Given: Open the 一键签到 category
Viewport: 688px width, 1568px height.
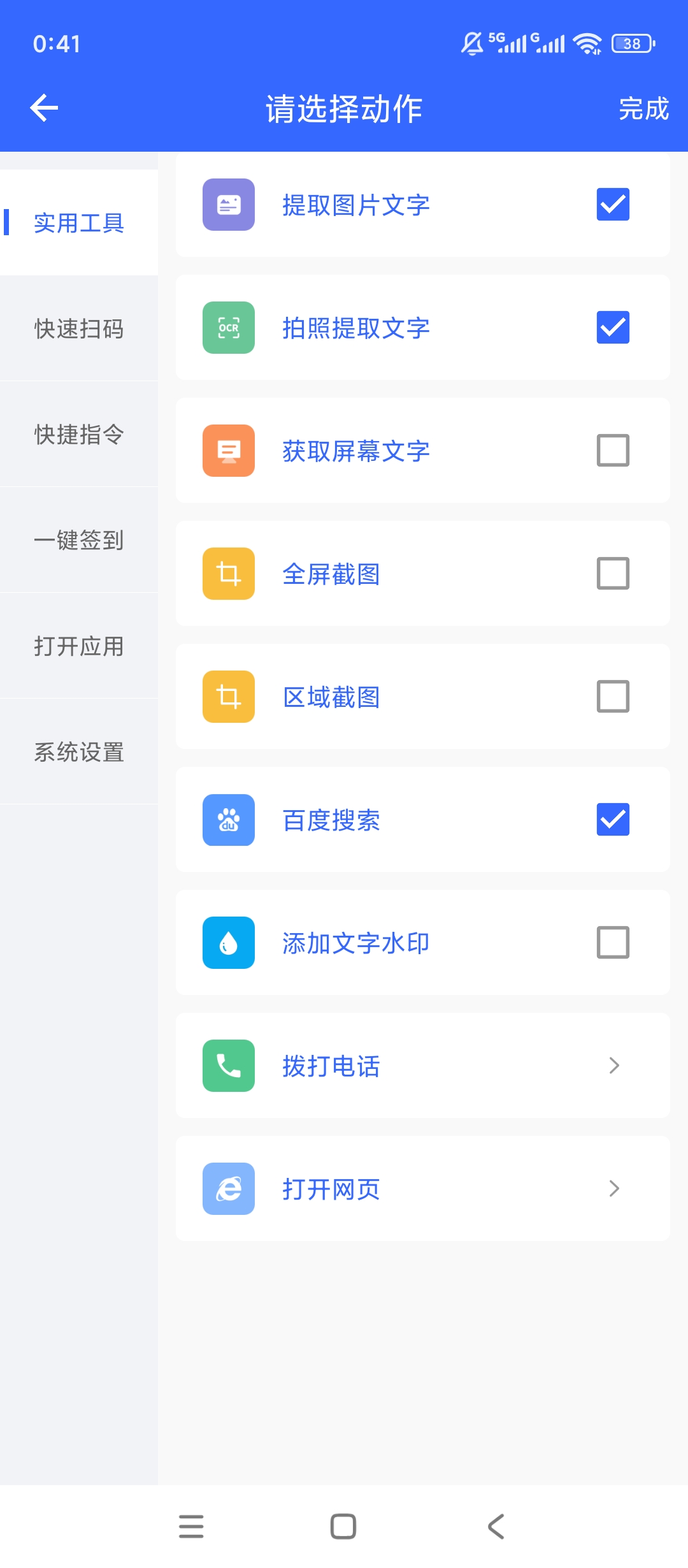Looking at the screenshot, I should point(79,540).
